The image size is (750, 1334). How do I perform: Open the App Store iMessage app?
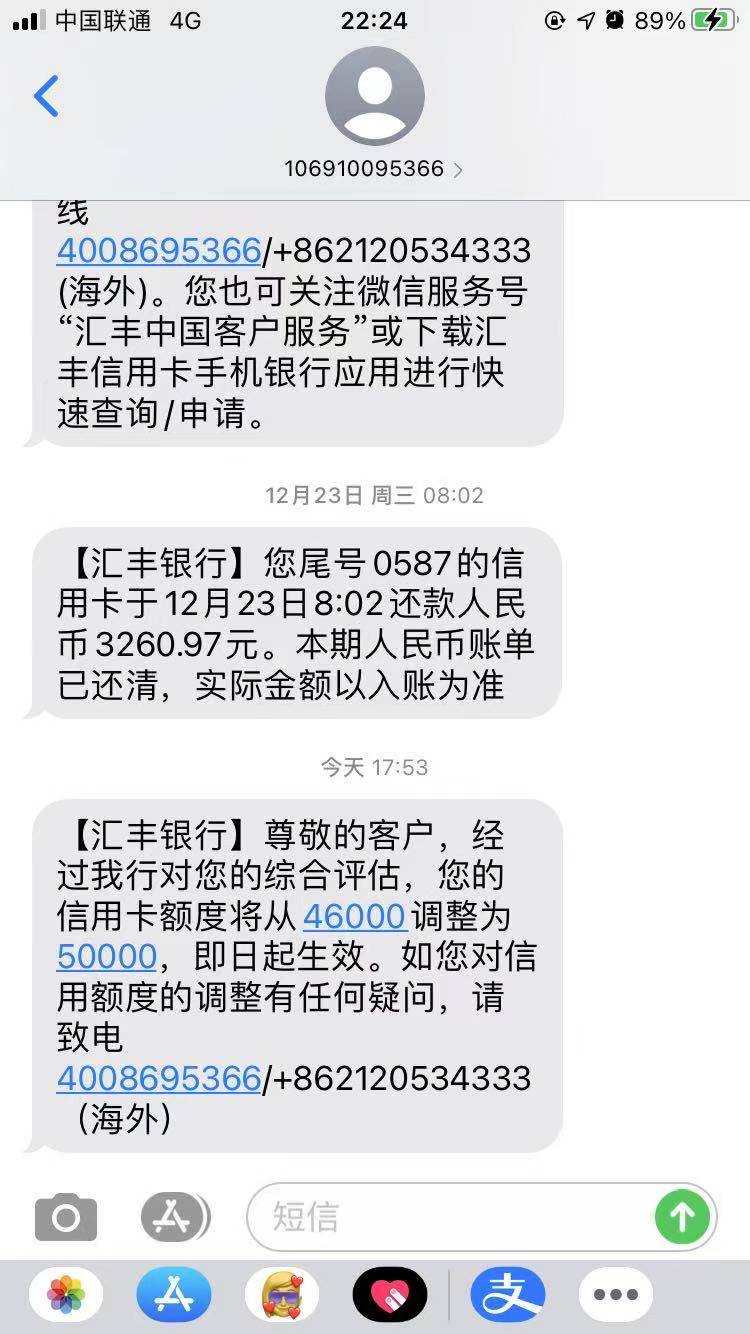tap(174, 1295)
